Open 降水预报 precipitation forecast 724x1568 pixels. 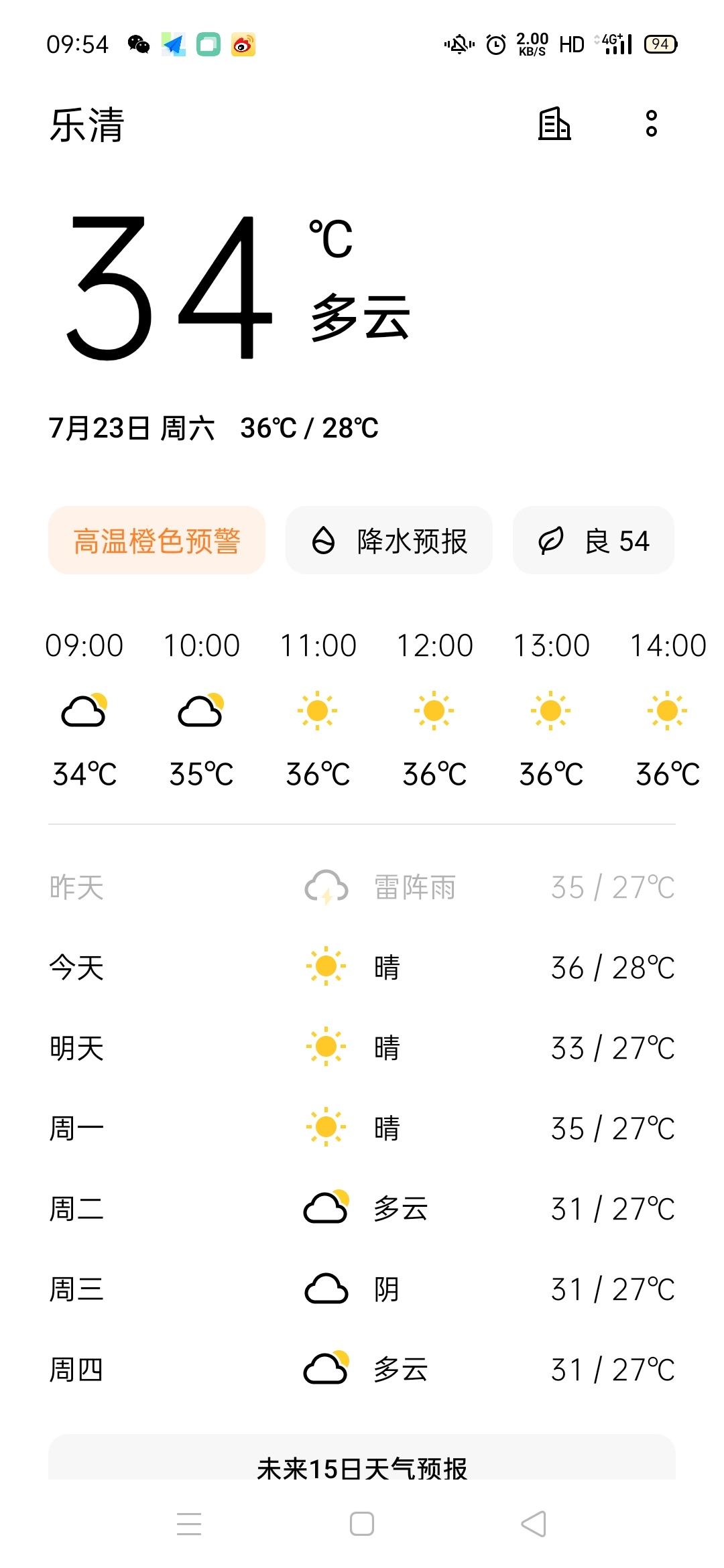(x=389, y=541)
